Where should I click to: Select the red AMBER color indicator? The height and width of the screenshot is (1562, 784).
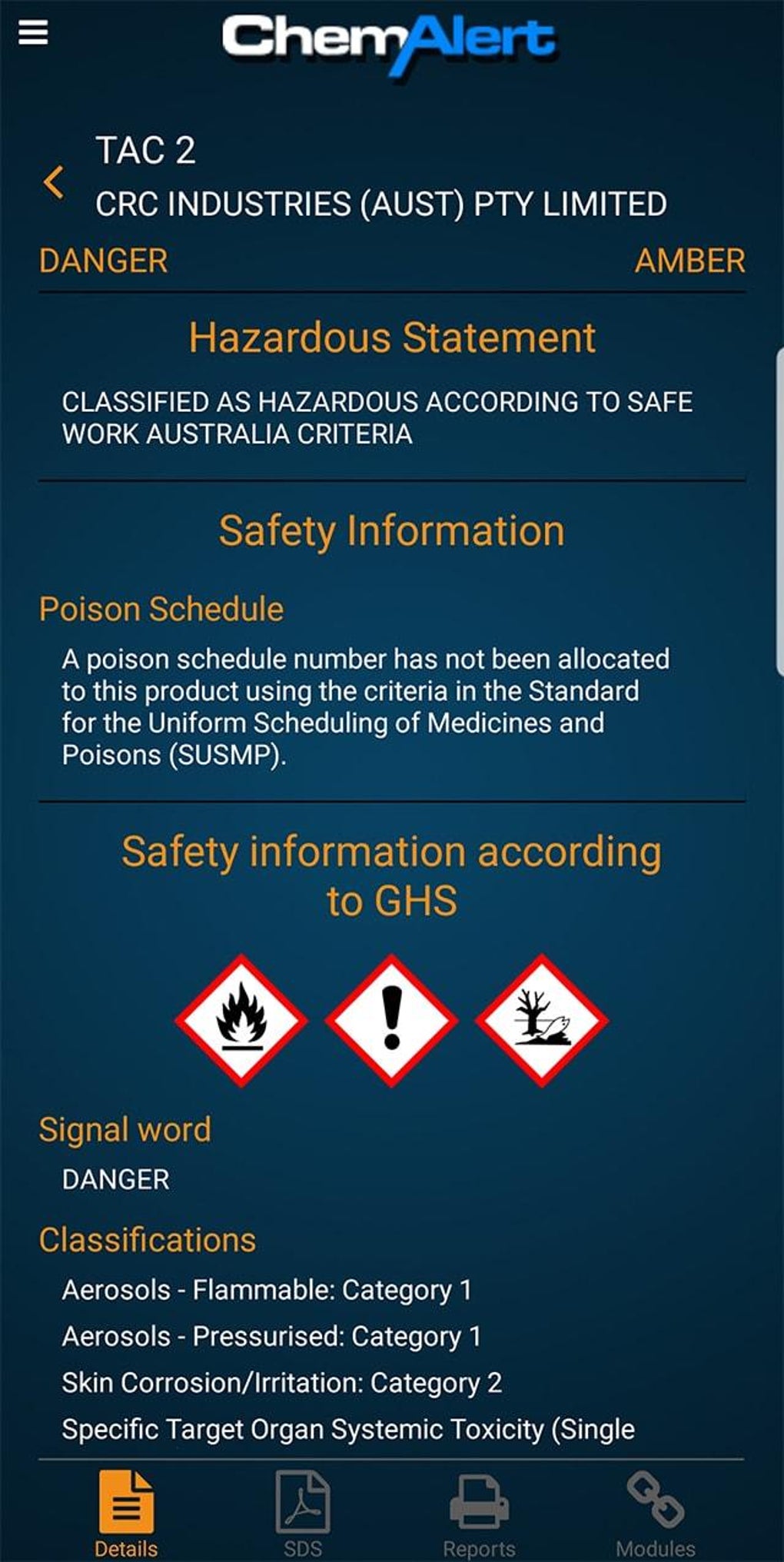tap(689, 261)
